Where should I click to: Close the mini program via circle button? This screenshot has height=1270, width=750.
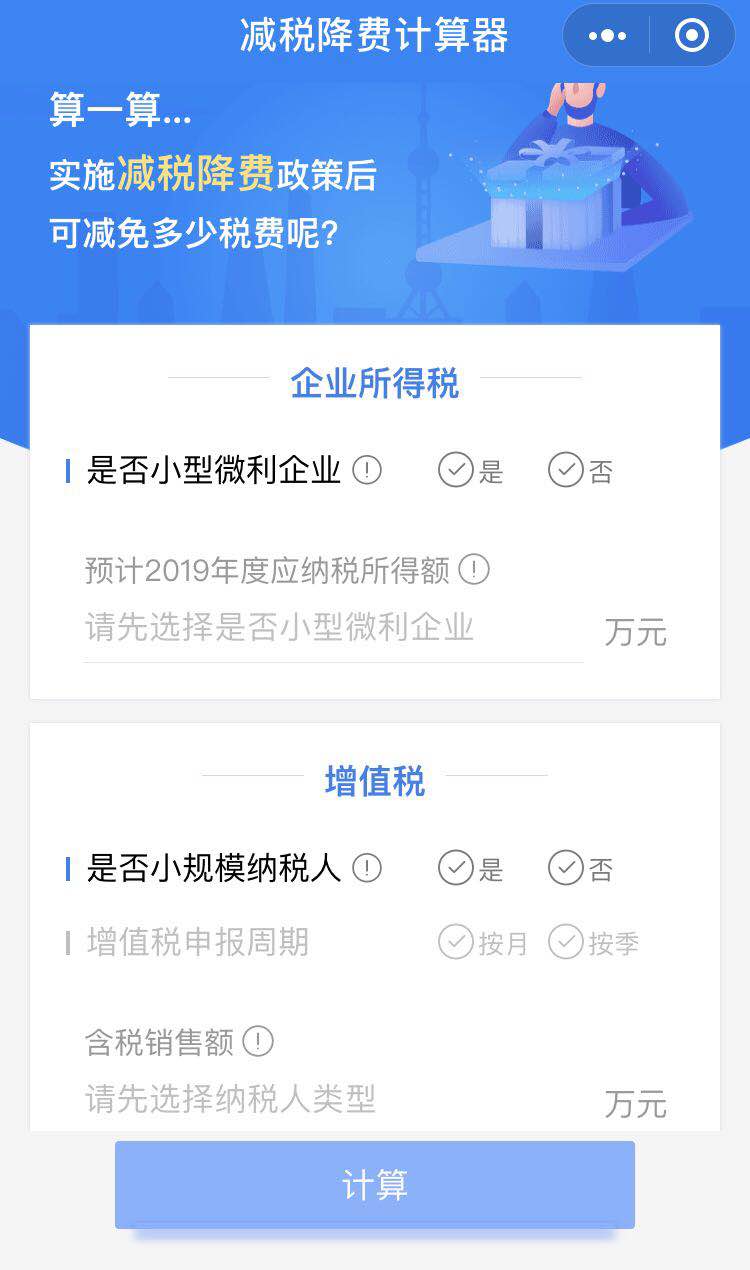[692, 36]
